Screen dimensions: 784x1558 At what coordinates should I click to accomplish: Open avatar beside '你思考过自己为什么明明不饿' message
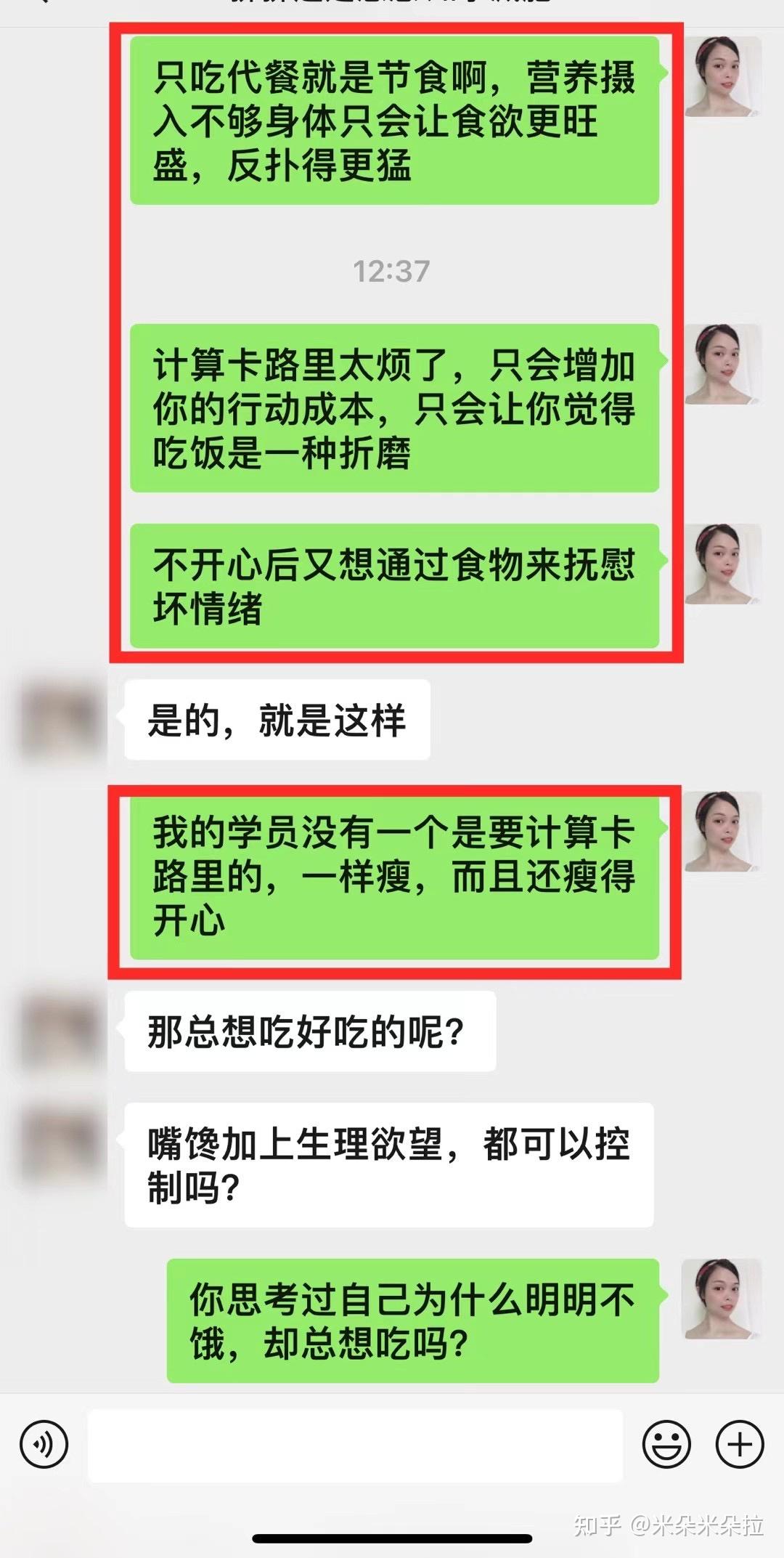[x=722, y=1299]
